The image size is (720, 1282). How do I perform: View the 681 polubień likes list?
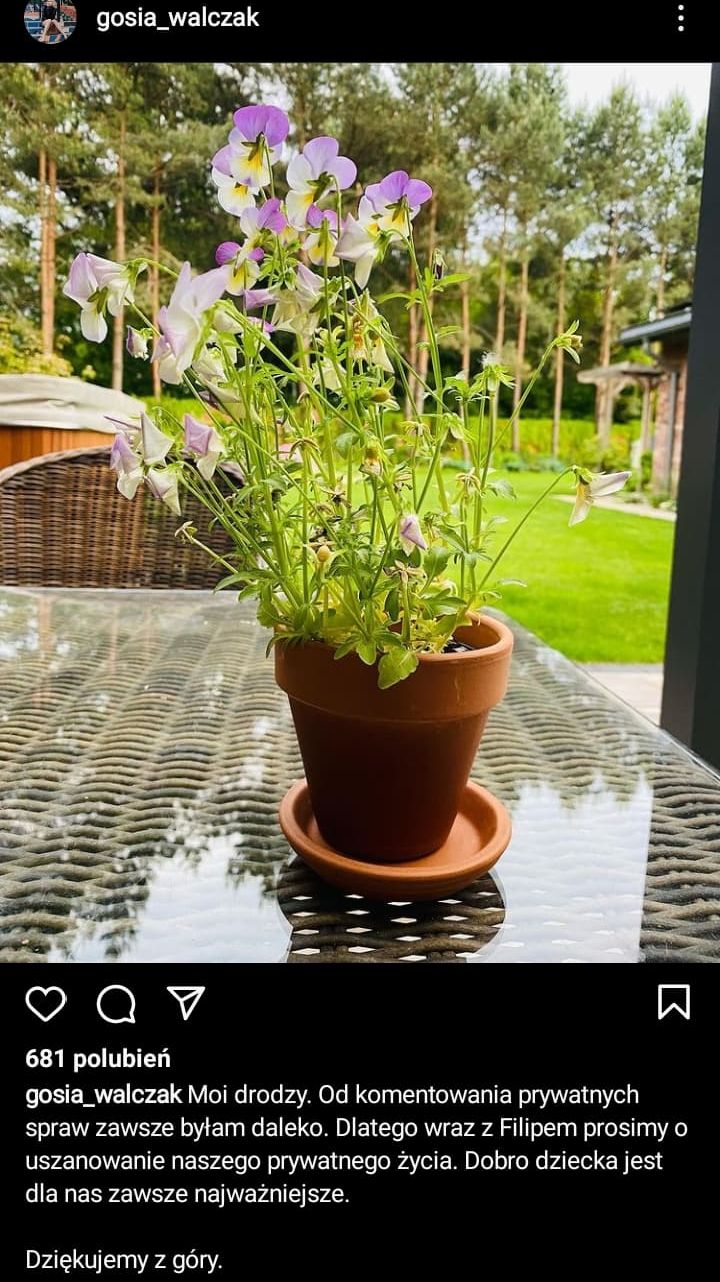click(98, 1059)
